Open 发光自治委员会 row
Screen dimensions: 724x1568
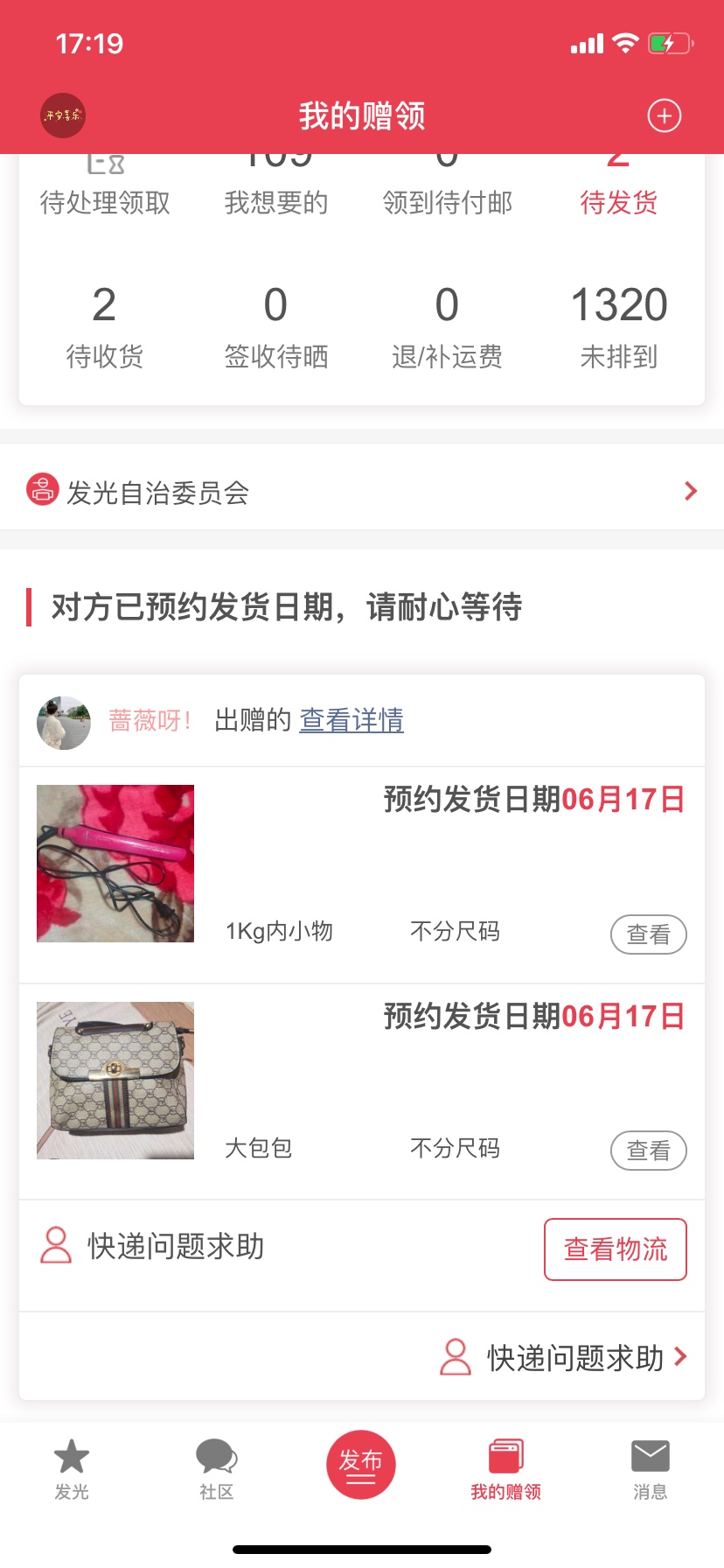point(362,492)
